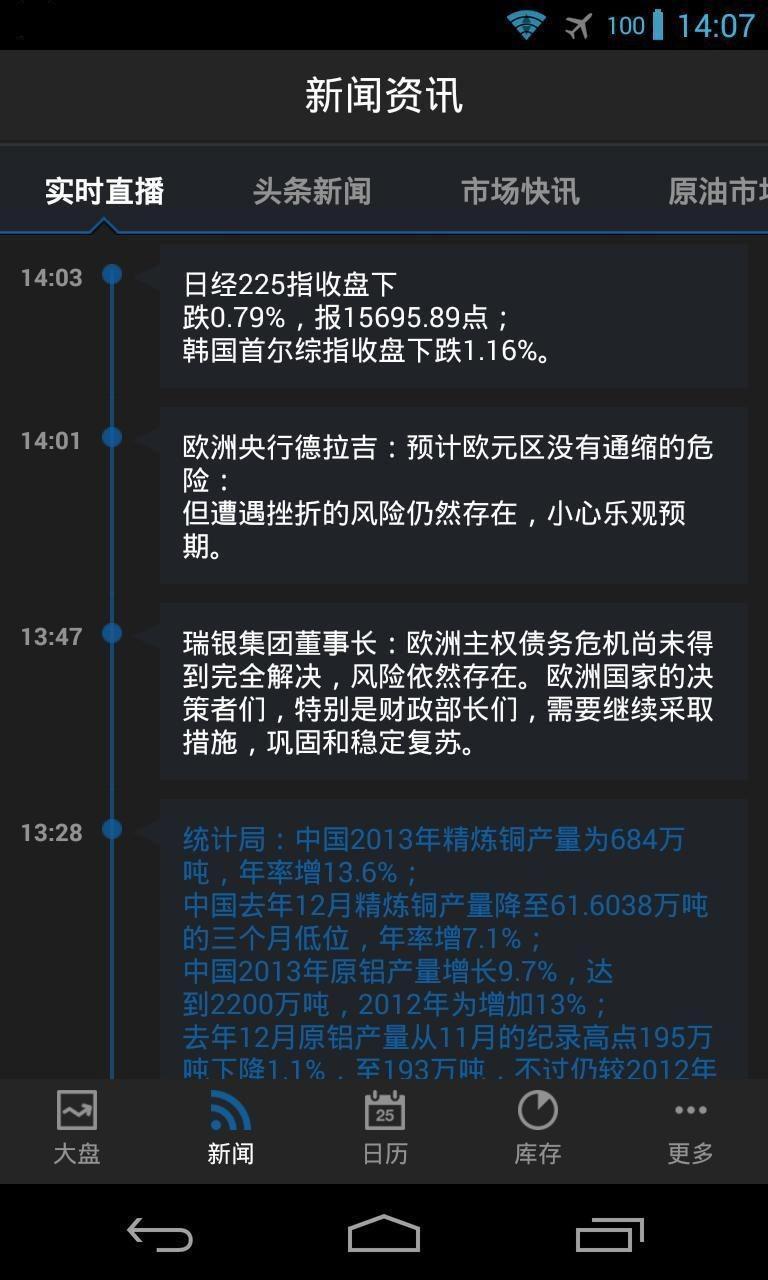Tap the 新闻 bottom tab

[230, 1130]
